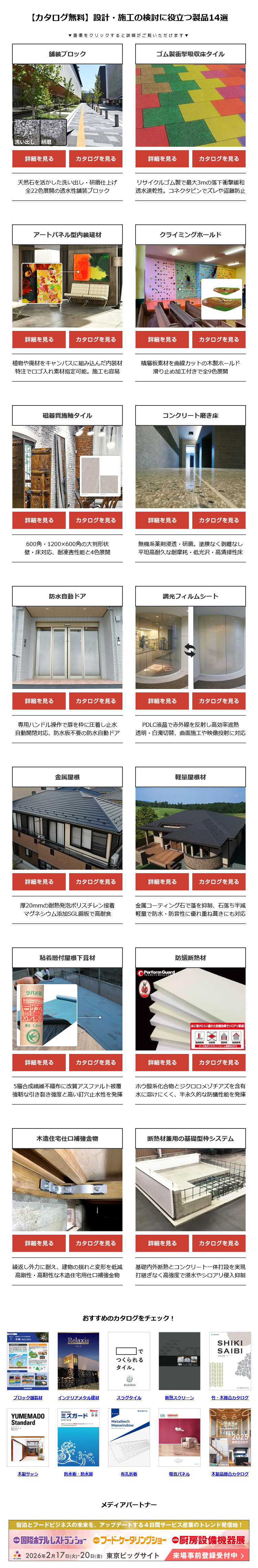View details of 粘着層付屋根下葺材
258x1568 pixels.
tap(39, 1062)
